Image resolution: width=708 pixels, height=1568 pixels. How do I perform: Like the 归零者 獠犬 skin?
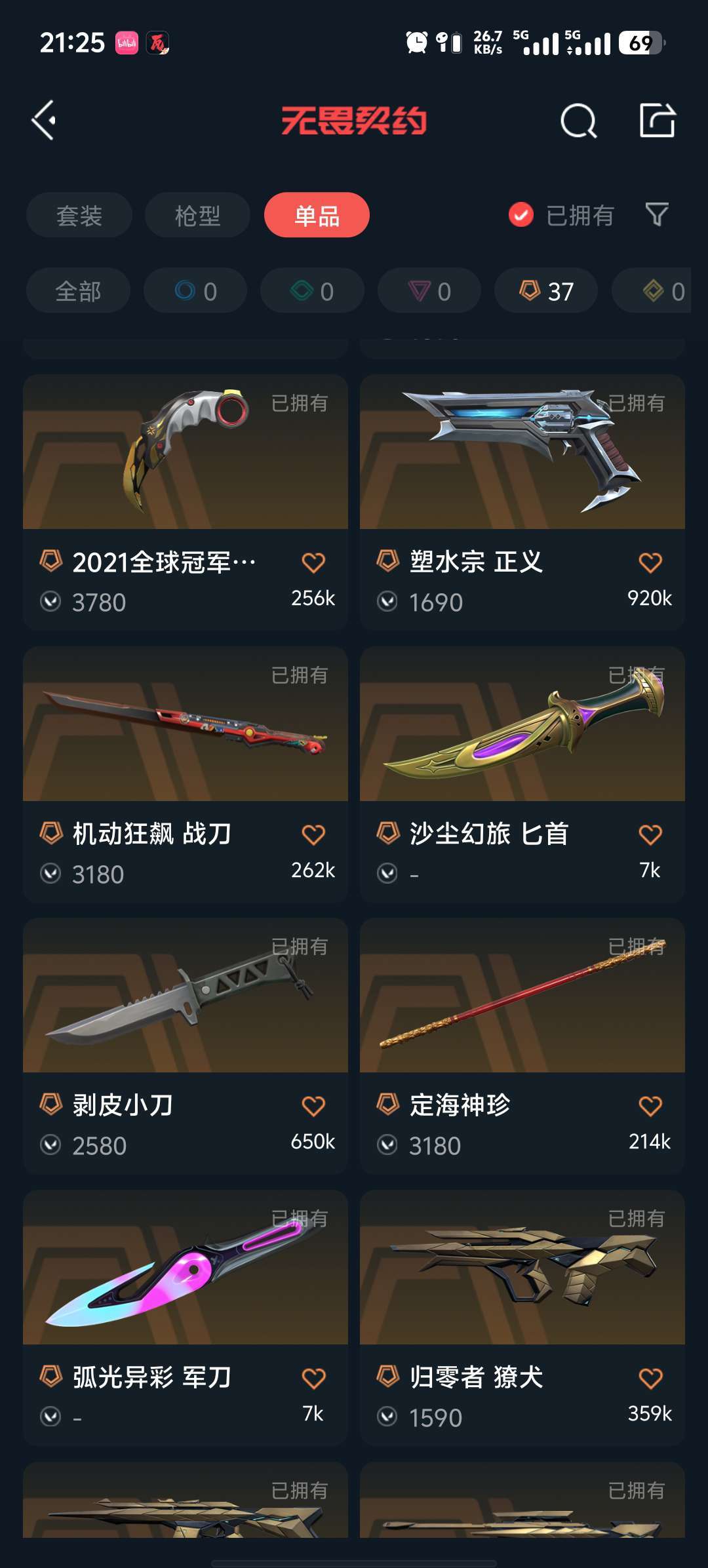click(650, 1379)
